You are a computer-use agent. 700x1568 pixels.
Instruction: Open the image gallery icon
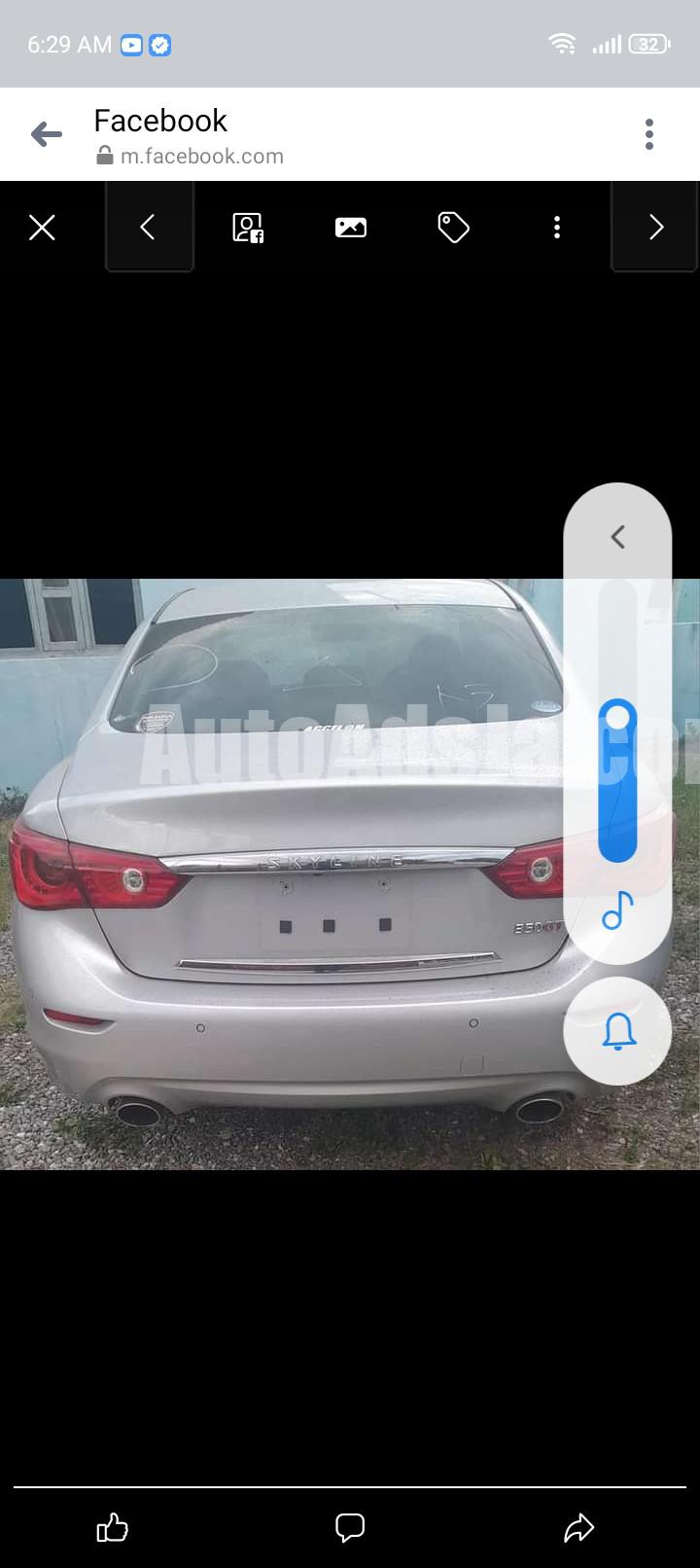pos(351,228)
